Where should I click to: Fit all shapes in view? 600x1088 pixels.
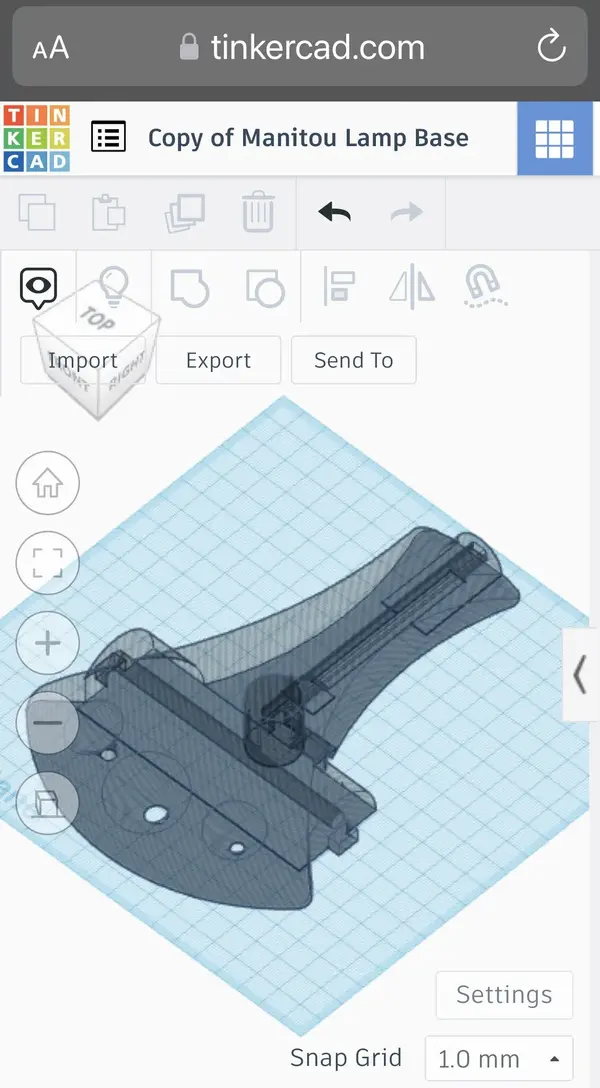[47, 563]
